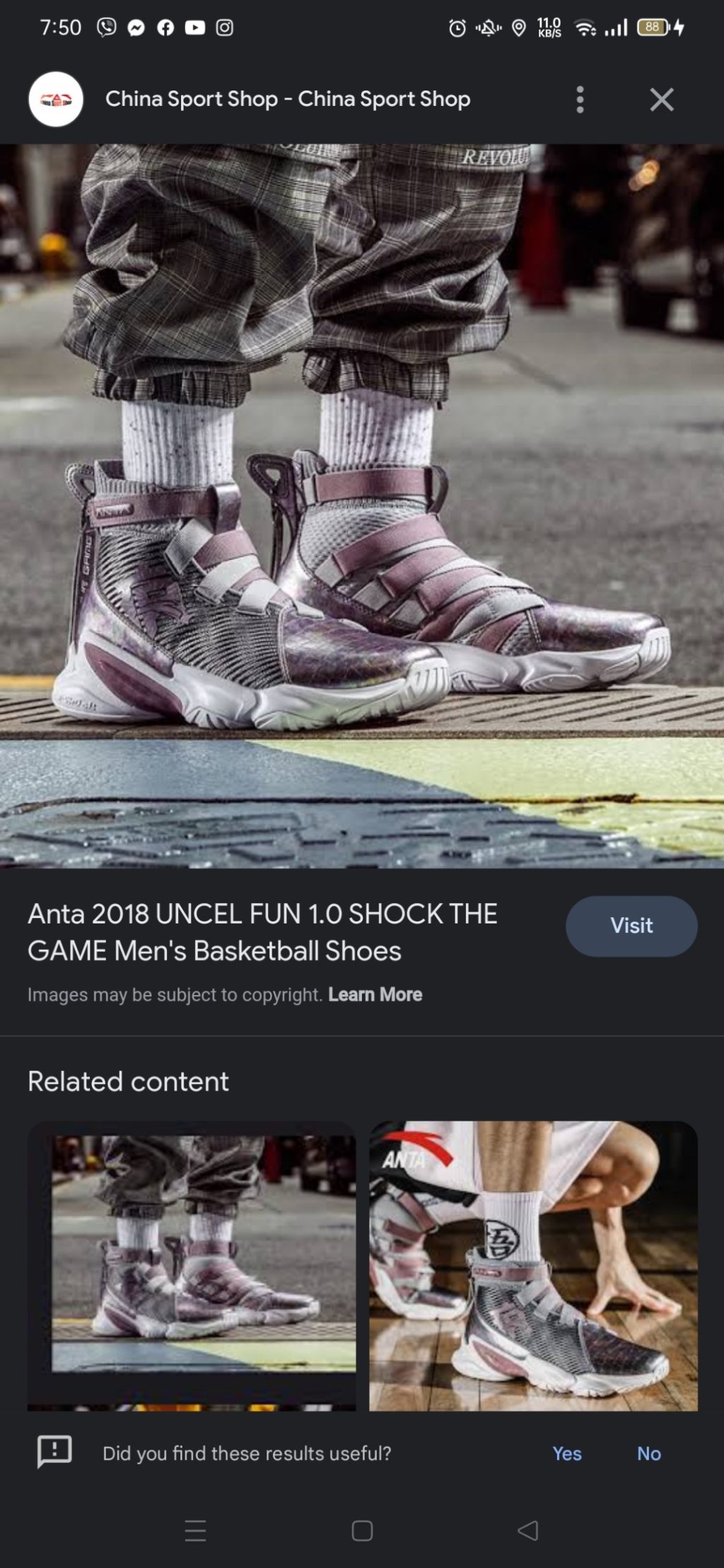The width and height of the screenshot is (724, 1568).
Task: Answer Yes to results useful
Action: pyautogui.click(x=566, y=1454)
